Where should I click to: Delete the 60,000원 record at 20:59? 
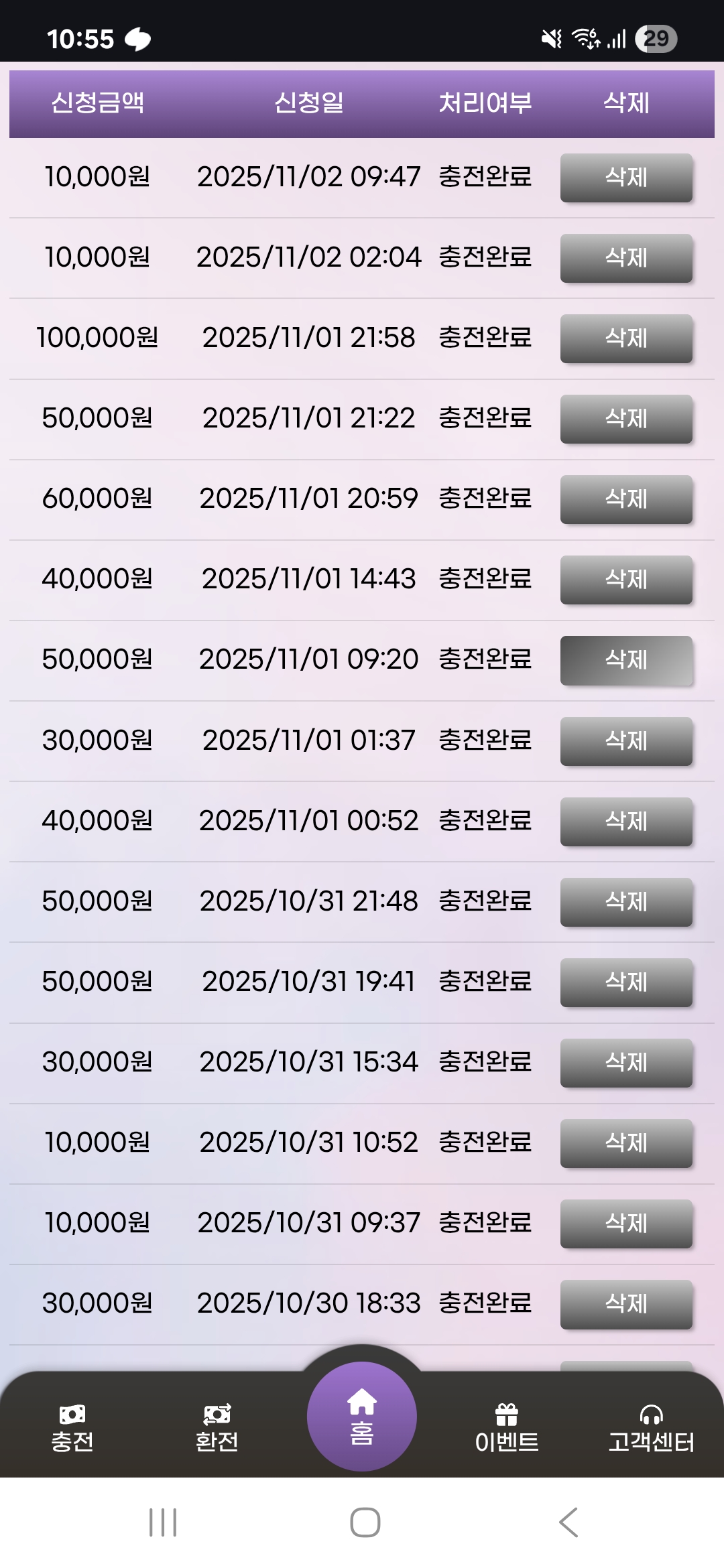(625, 499)
